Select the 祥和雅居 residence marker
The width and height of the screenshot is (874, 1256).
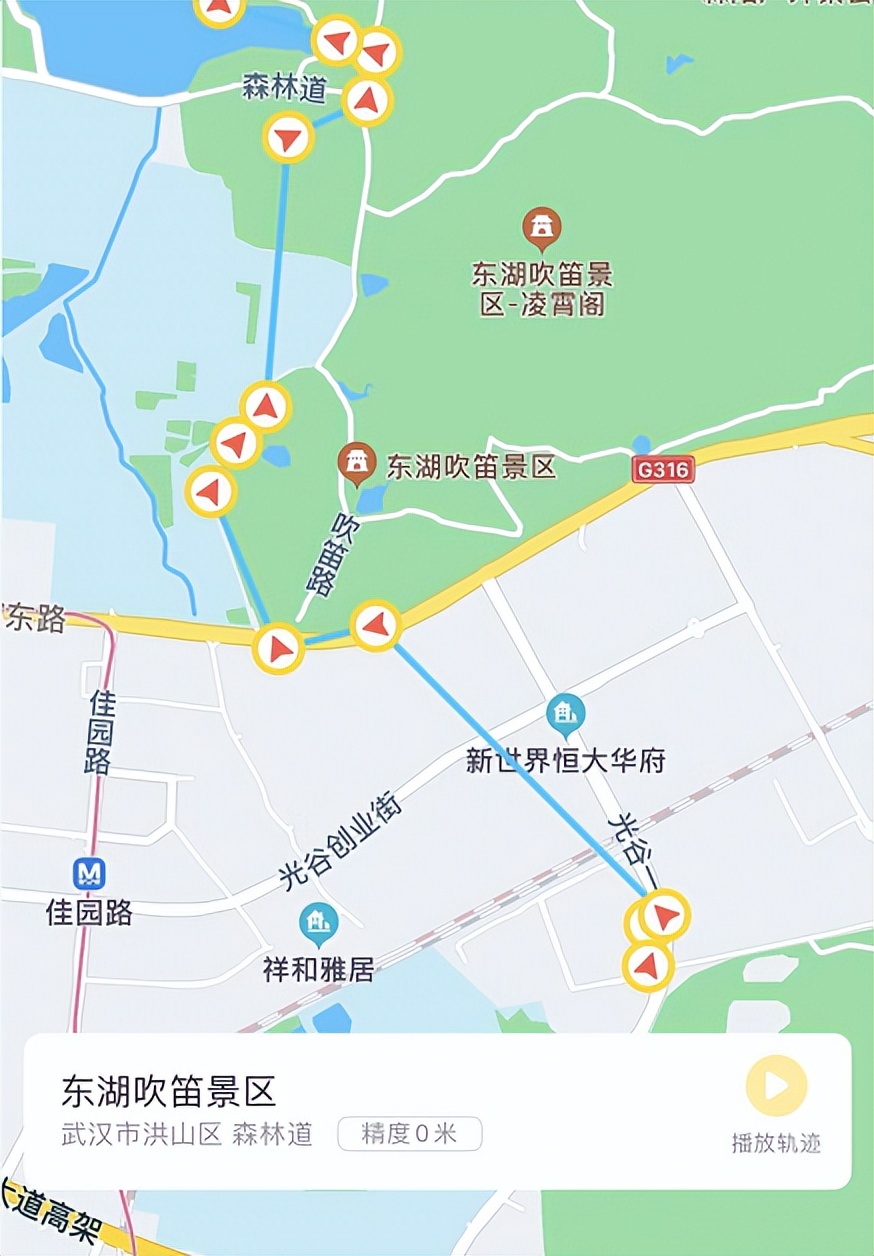tap(319, 924)
